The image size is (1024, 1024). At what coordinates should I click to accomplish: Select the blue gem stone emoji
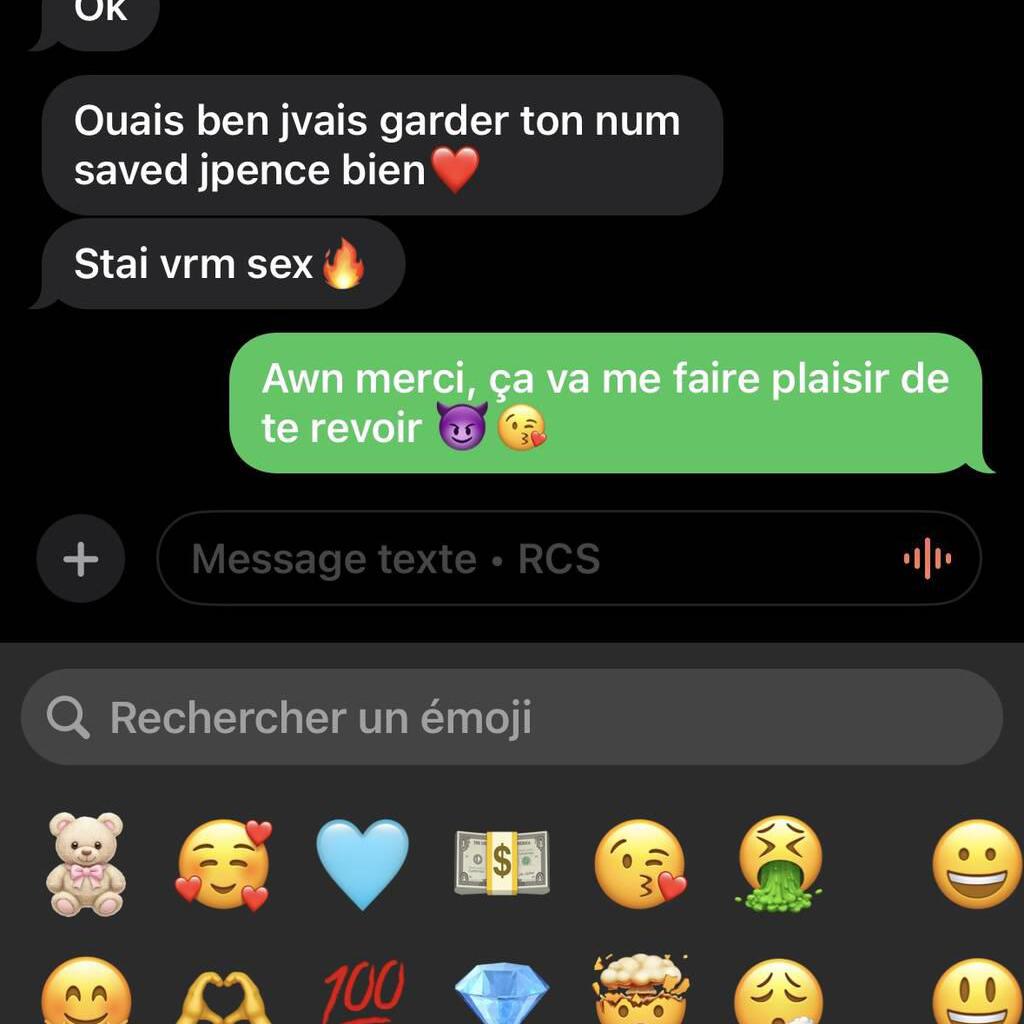click(501, 994)
